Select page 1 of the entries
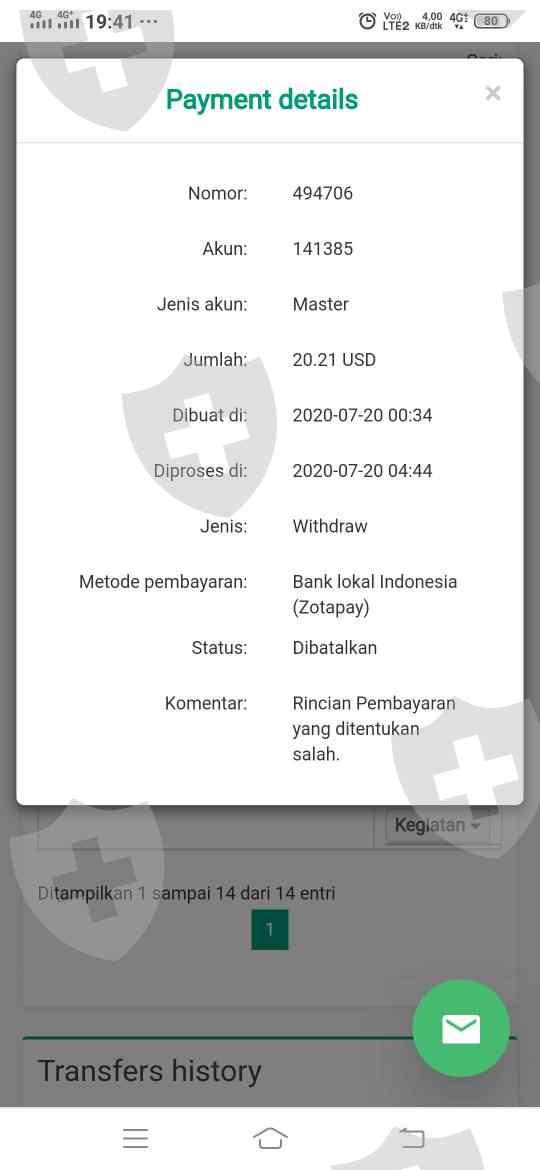 [270, 930]
